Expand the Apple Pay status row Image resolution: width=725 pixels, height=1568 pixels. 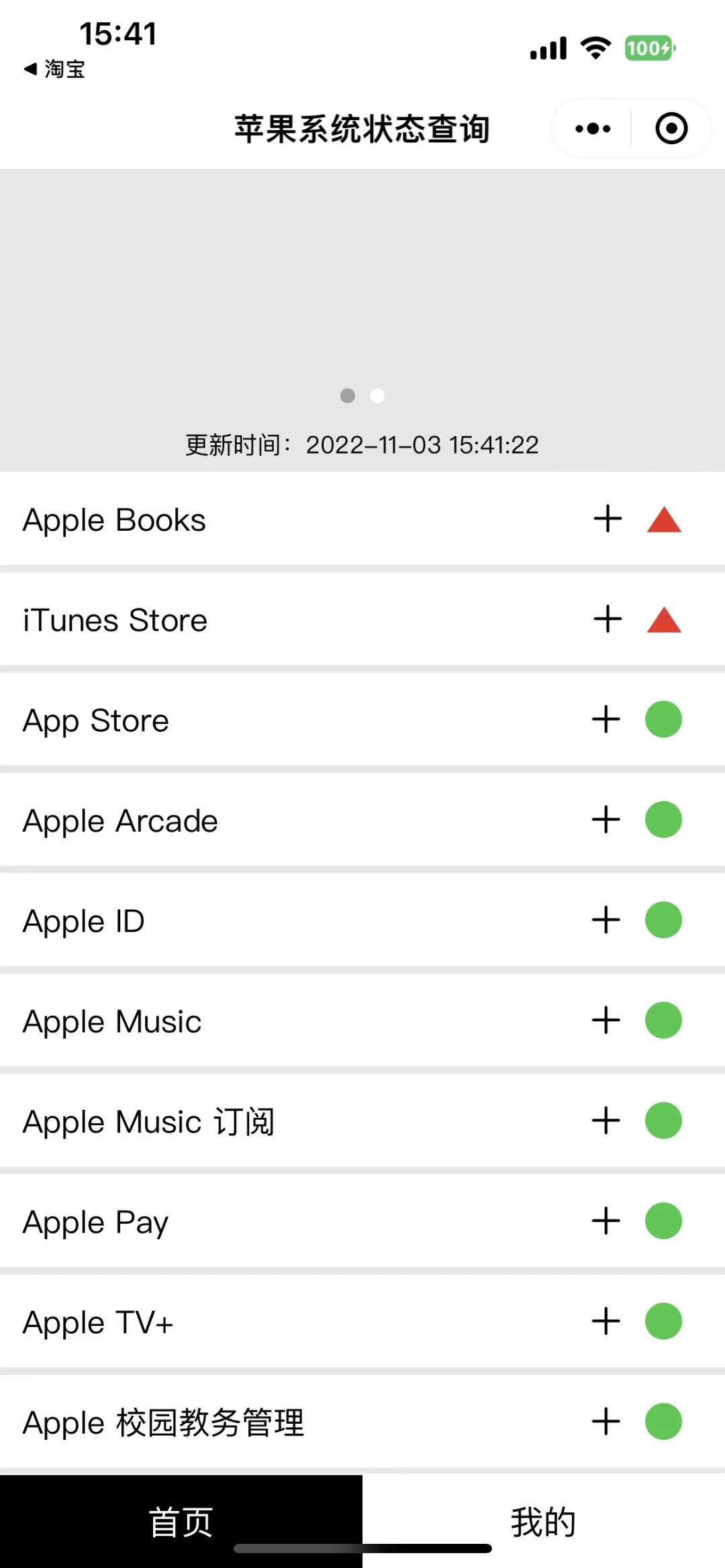tap(606, 1221)
